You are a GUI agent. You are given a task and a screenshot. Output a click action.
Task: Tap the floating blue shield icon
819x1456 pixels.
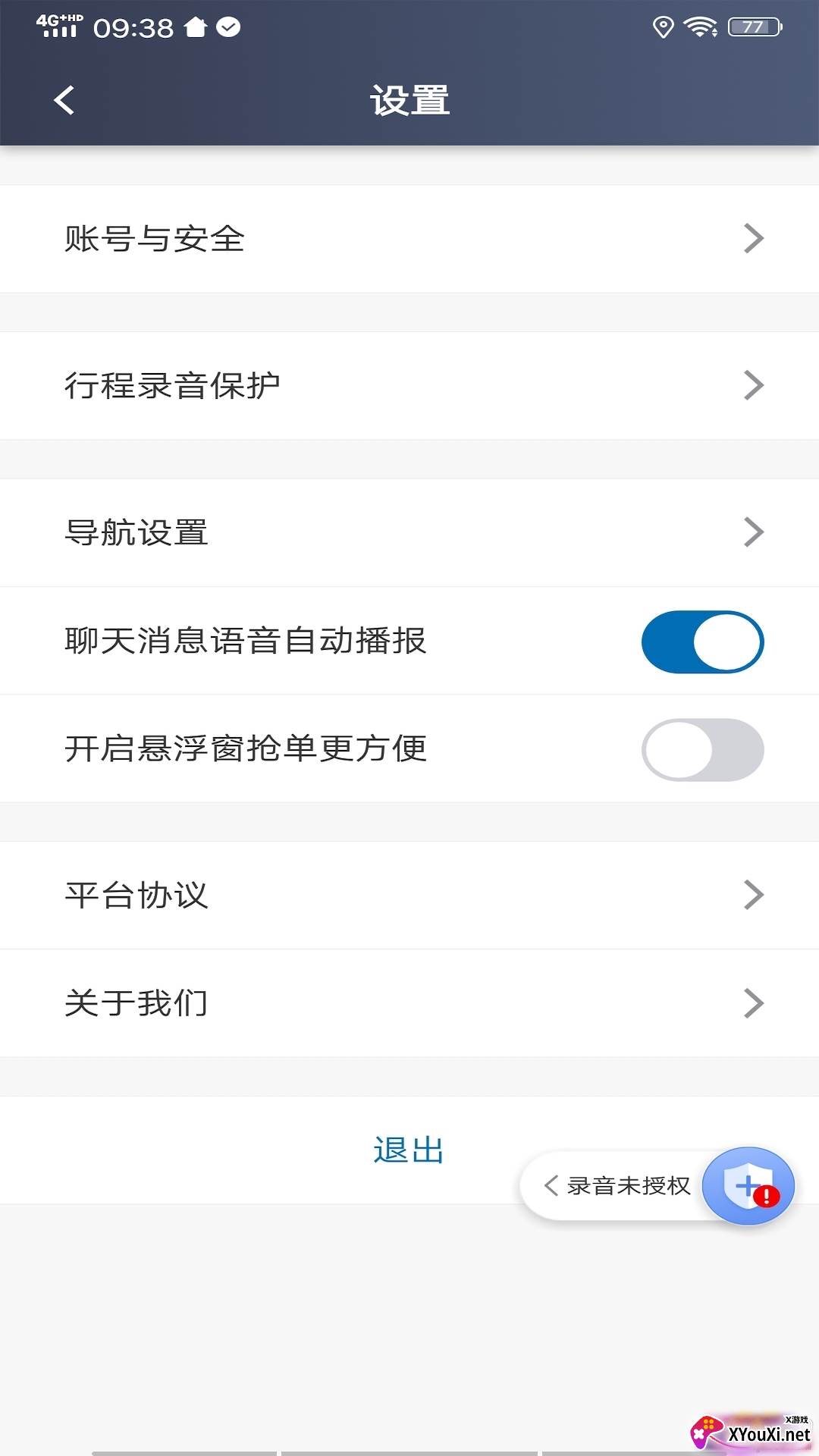(x=748, y=1186)
